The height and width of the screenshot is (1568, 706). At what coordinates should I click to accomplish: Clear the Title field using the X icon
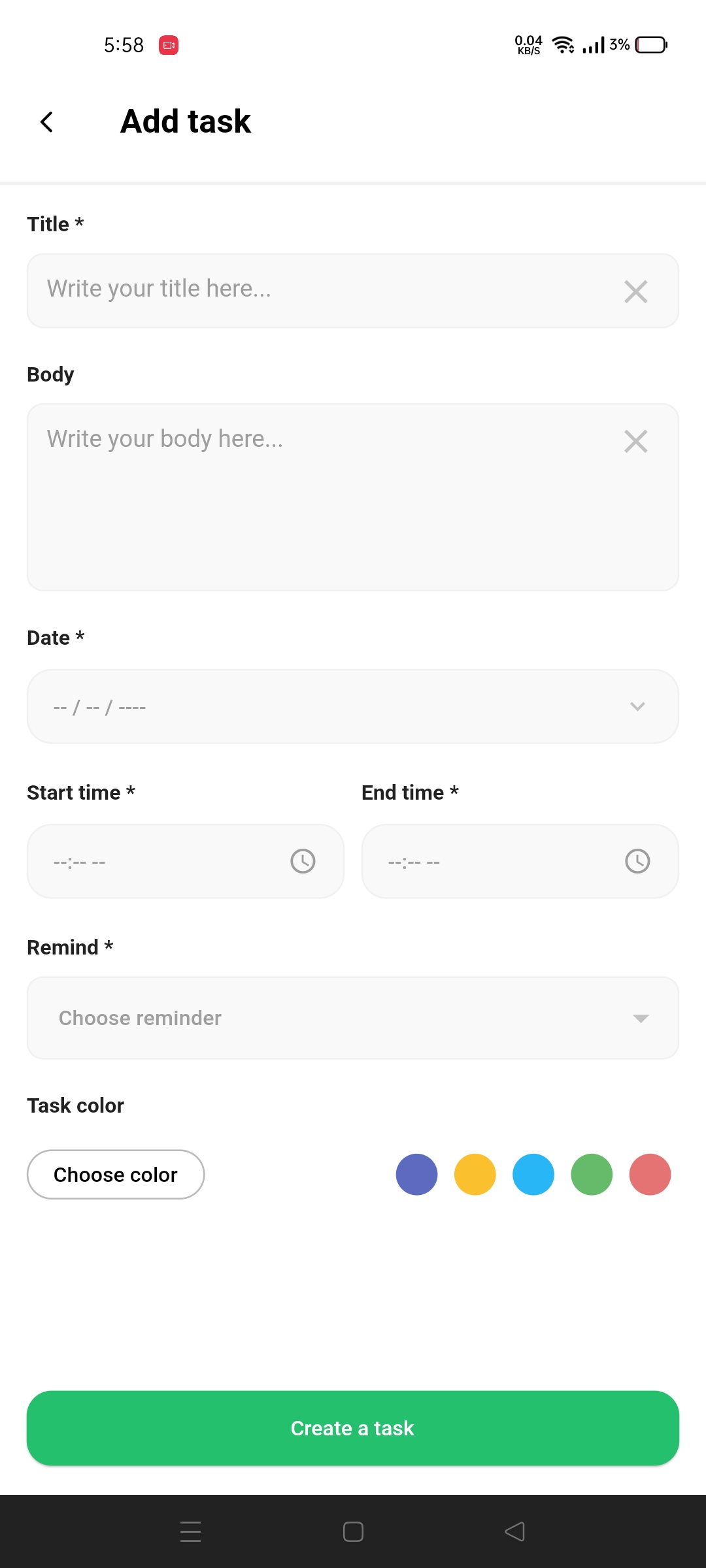[x=635, y=291]
